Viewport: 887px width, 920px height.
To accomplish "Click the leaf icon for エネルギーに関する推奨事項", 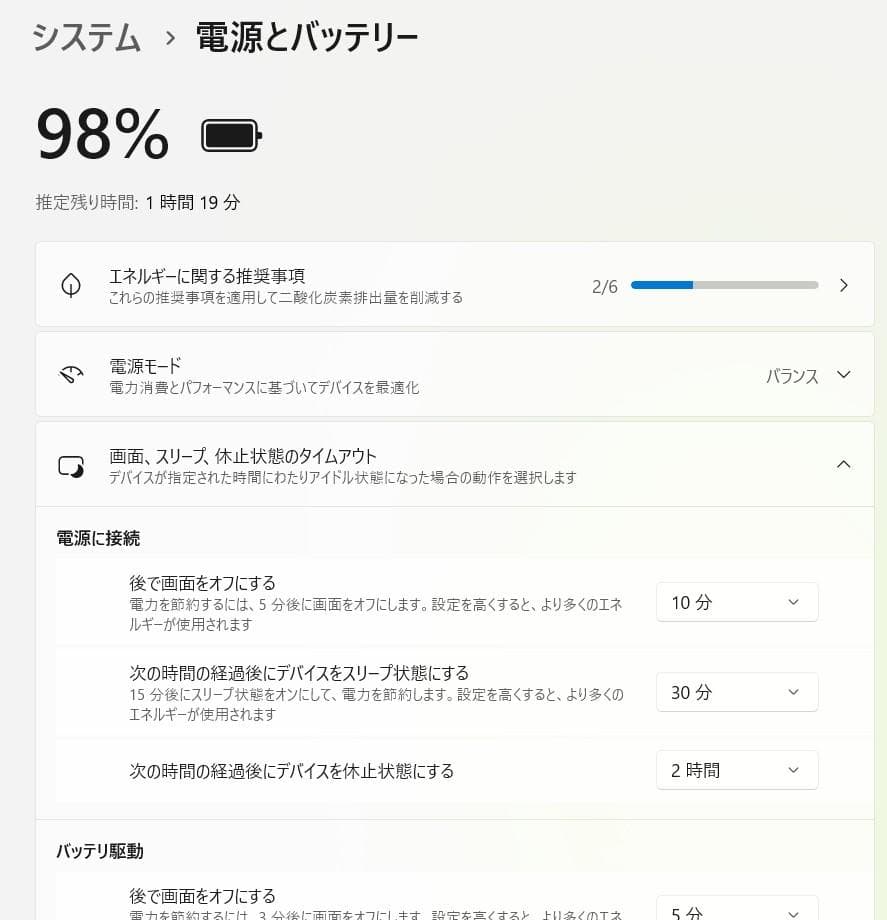I will click(x=70, y=284).
